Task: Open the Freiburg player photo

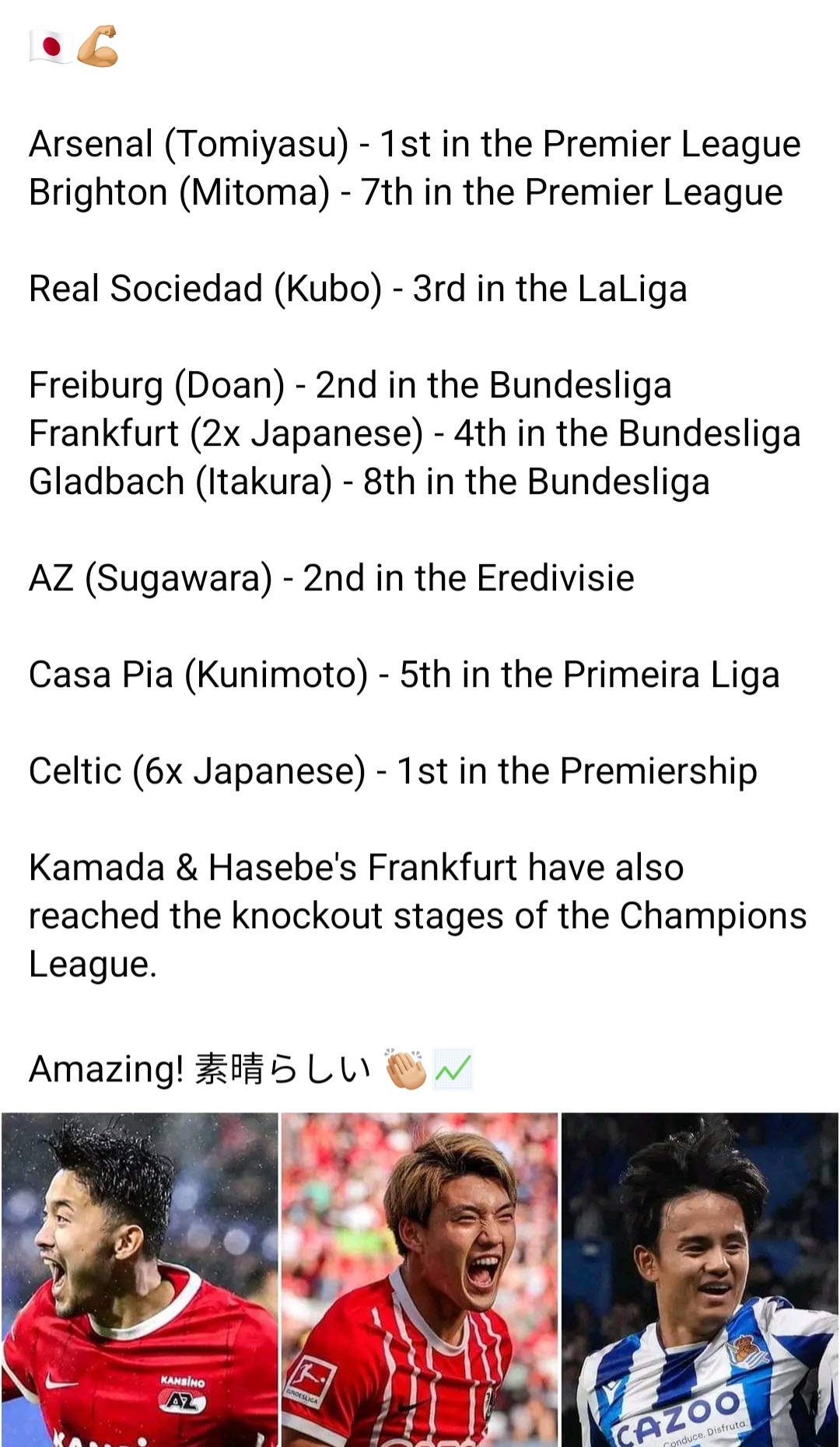Action: point(419,1280)
